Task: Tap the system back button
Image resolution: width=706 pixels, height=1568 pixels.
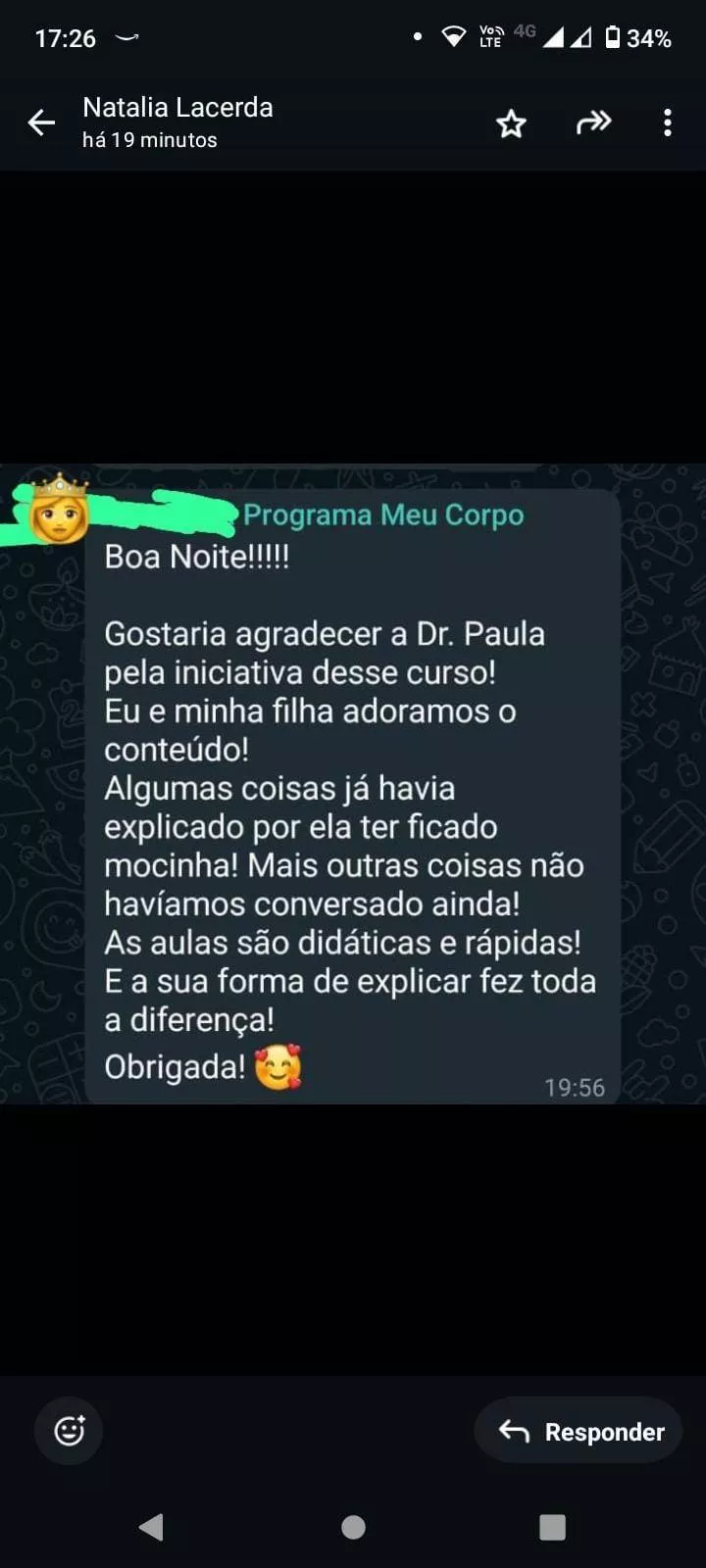Action: click(152, 1527)
